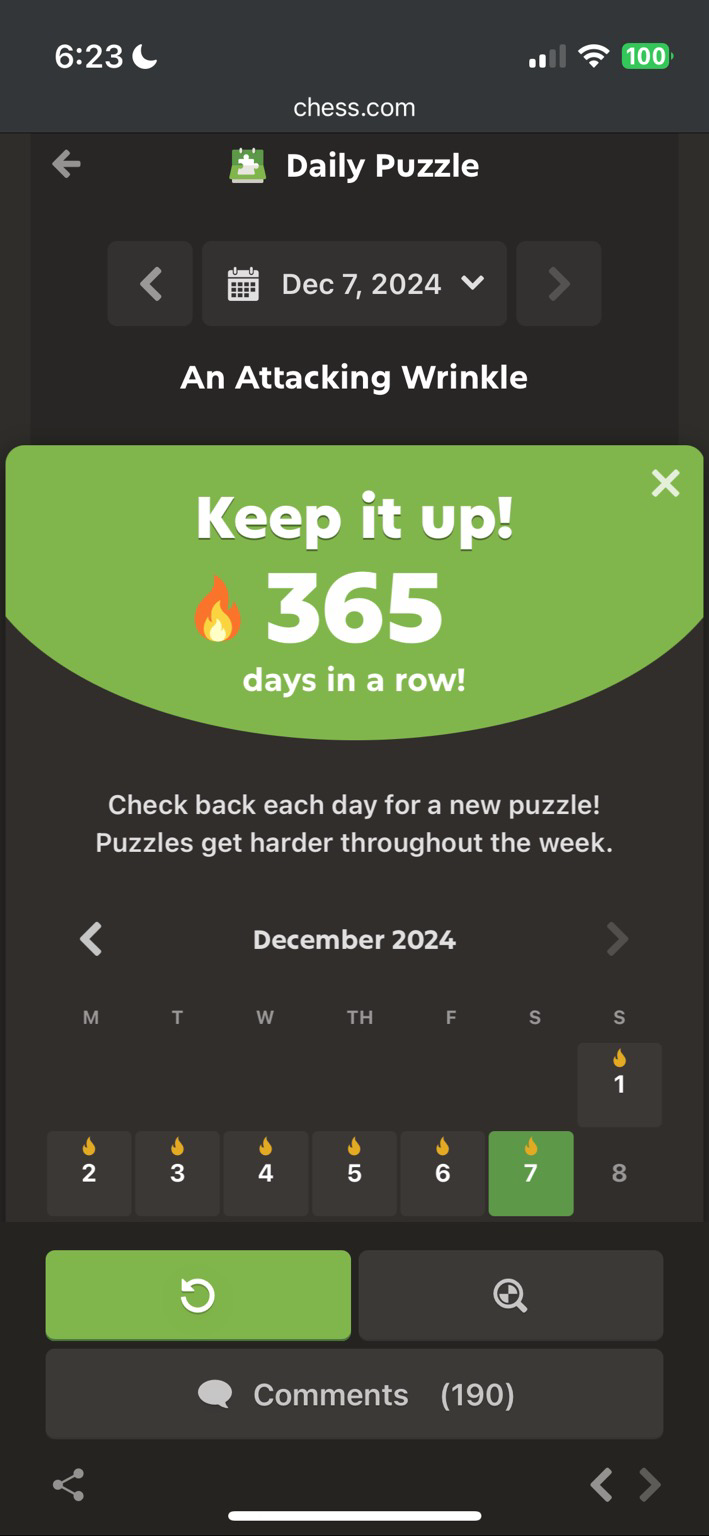Select the highlighted December 7 day
Image resolution: width=709 pixels, height=1536 pixels.
(x=531, y=1173)
